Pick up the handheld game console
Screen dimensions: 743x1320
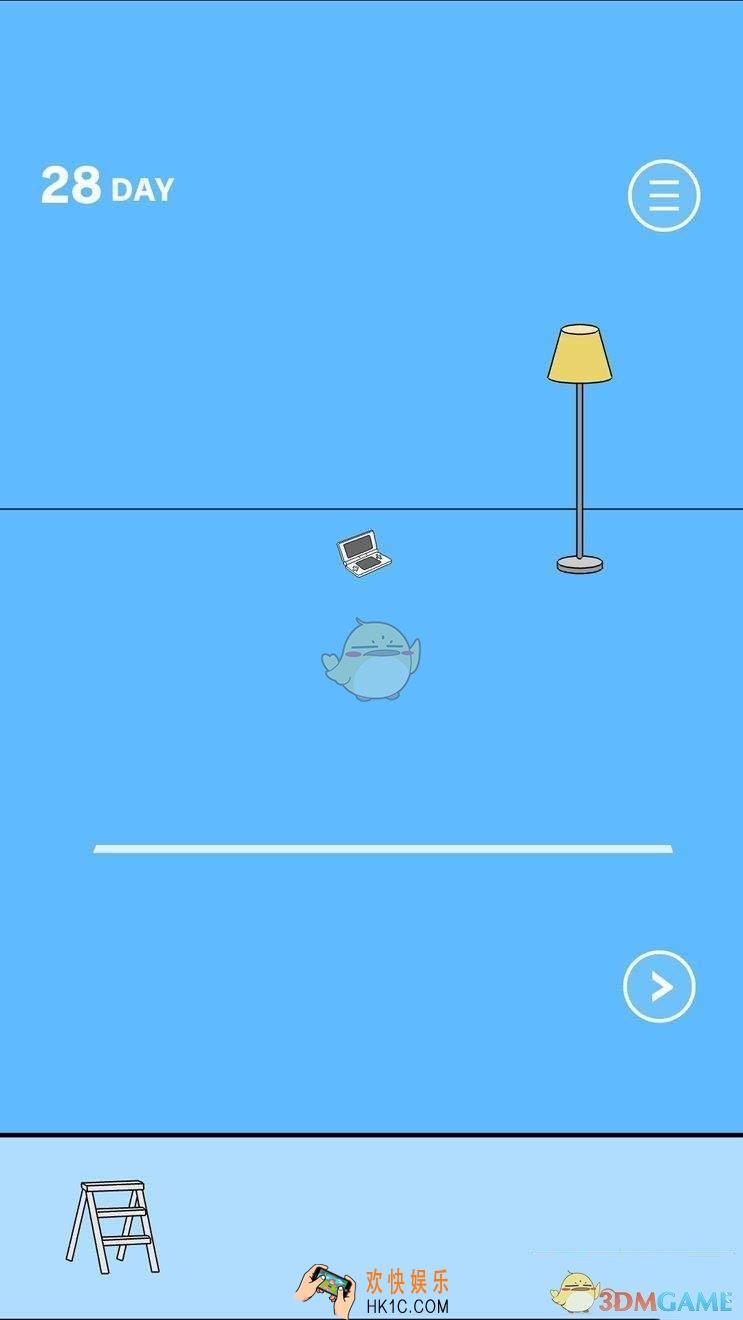[363, 555]
